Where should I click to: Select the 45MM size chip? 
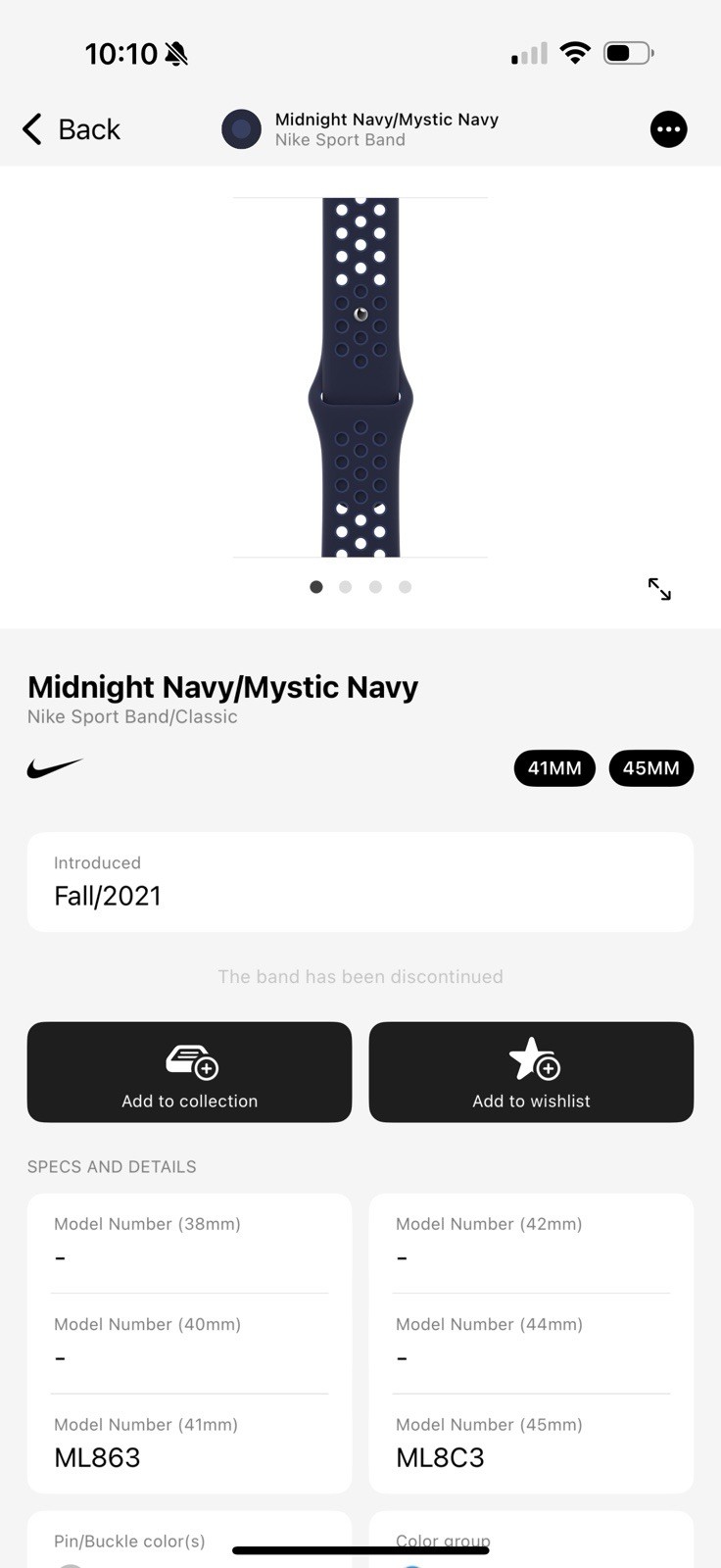(x=651, y=768)
